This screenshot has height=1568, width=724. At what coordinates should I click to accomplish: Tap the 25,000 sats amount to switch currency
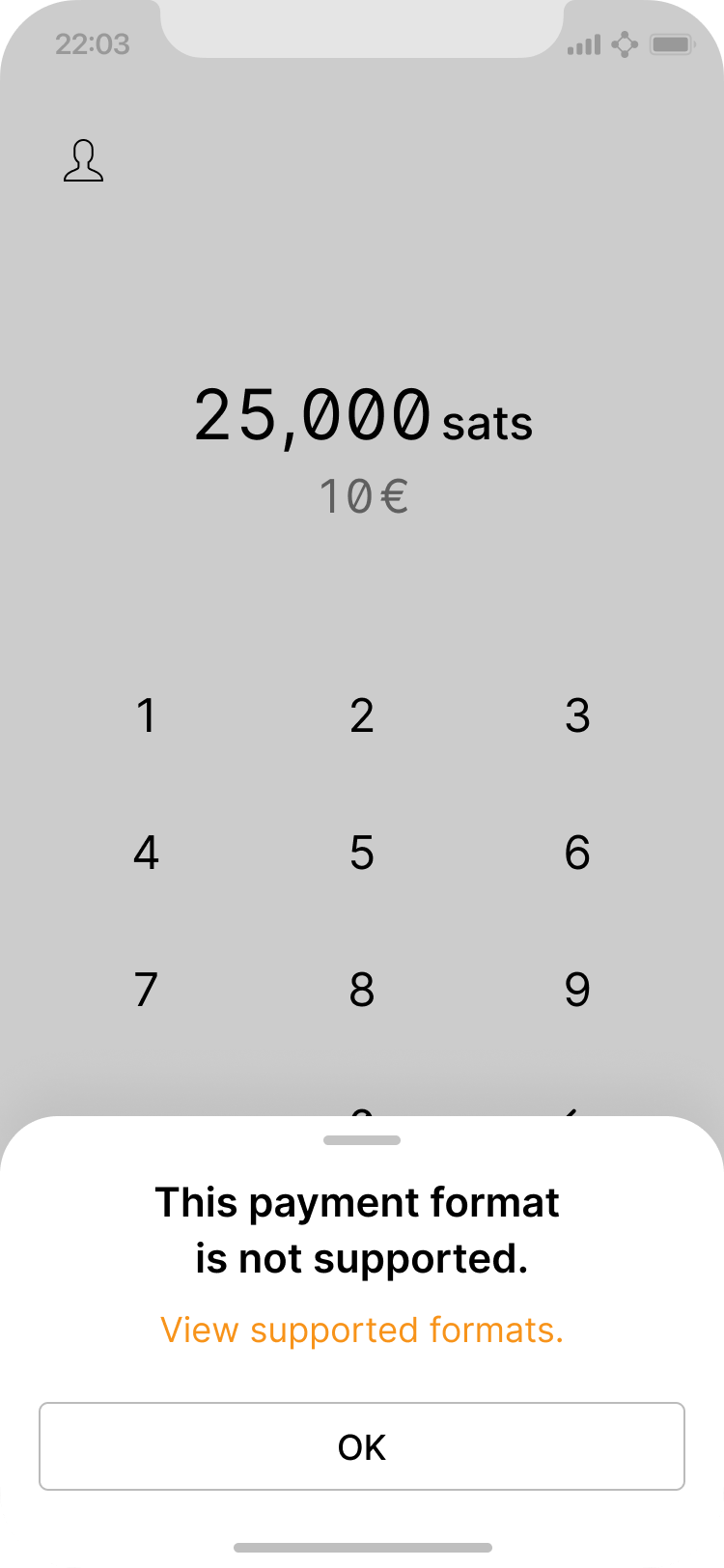pyautogui.click(x=362, y=417)
